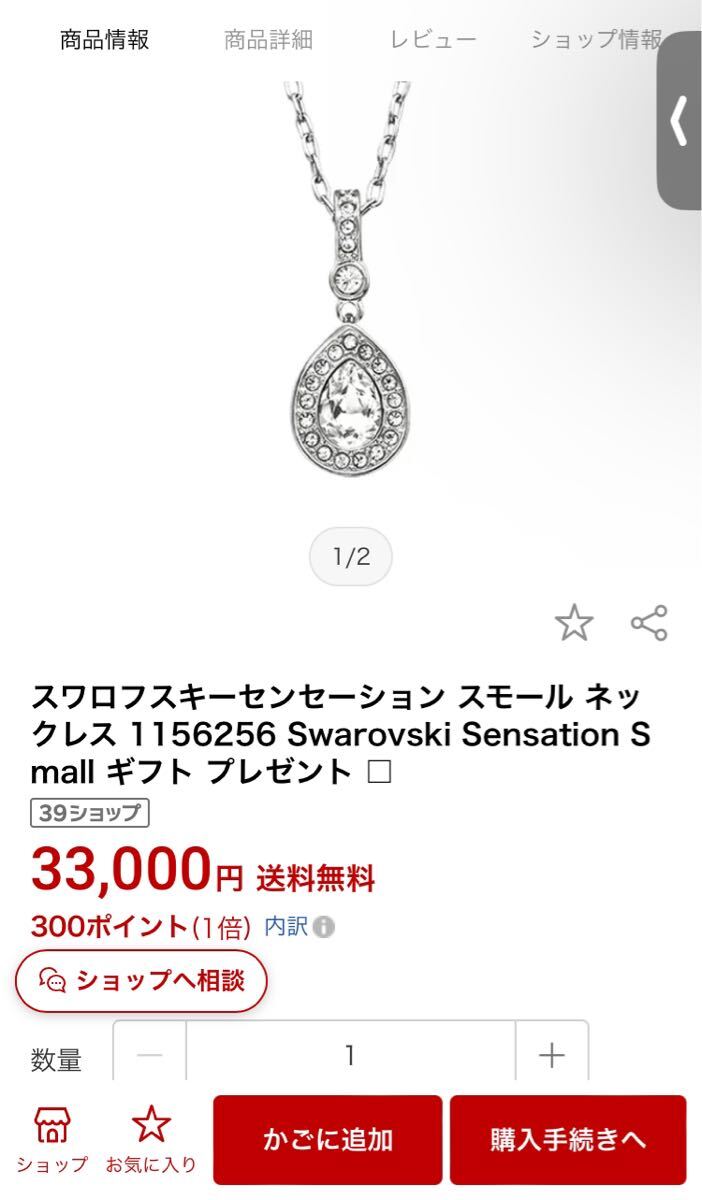Viewport: 702px width, 1200px height.
Task: Tap ショップへ相談 to consult the shop
Action: click(142, 981)
